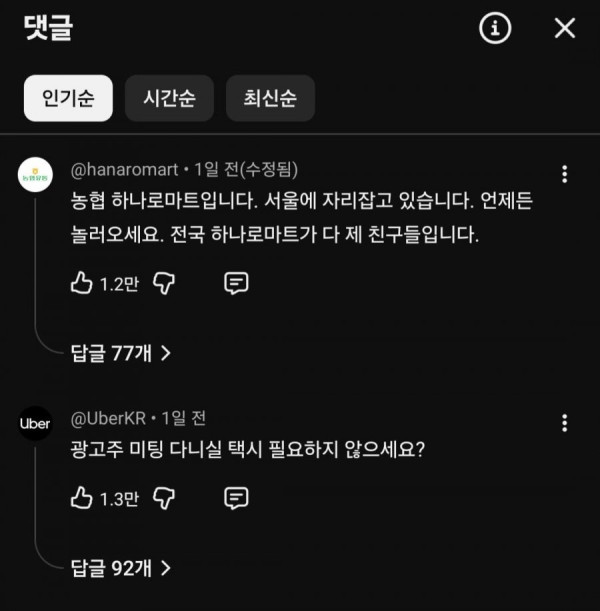Open overflow menu on @hanaromart's comment
Screen dimensions: 600x611
click(565, 174)
